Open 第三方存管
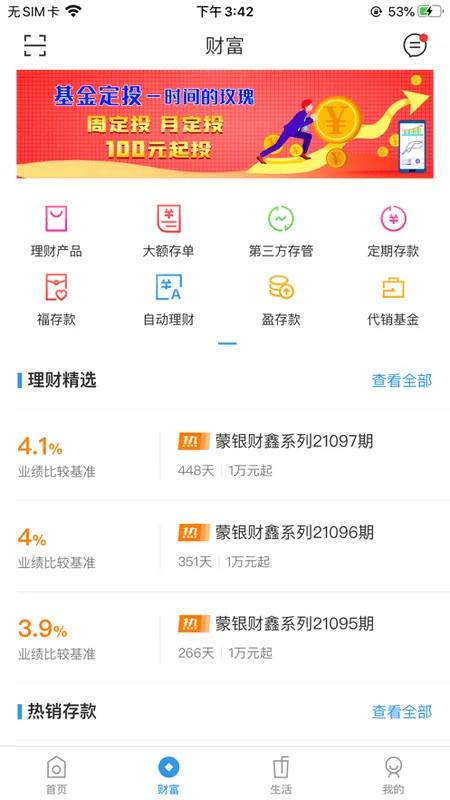The width and height of the screenshot is (450, 800). 281,231
